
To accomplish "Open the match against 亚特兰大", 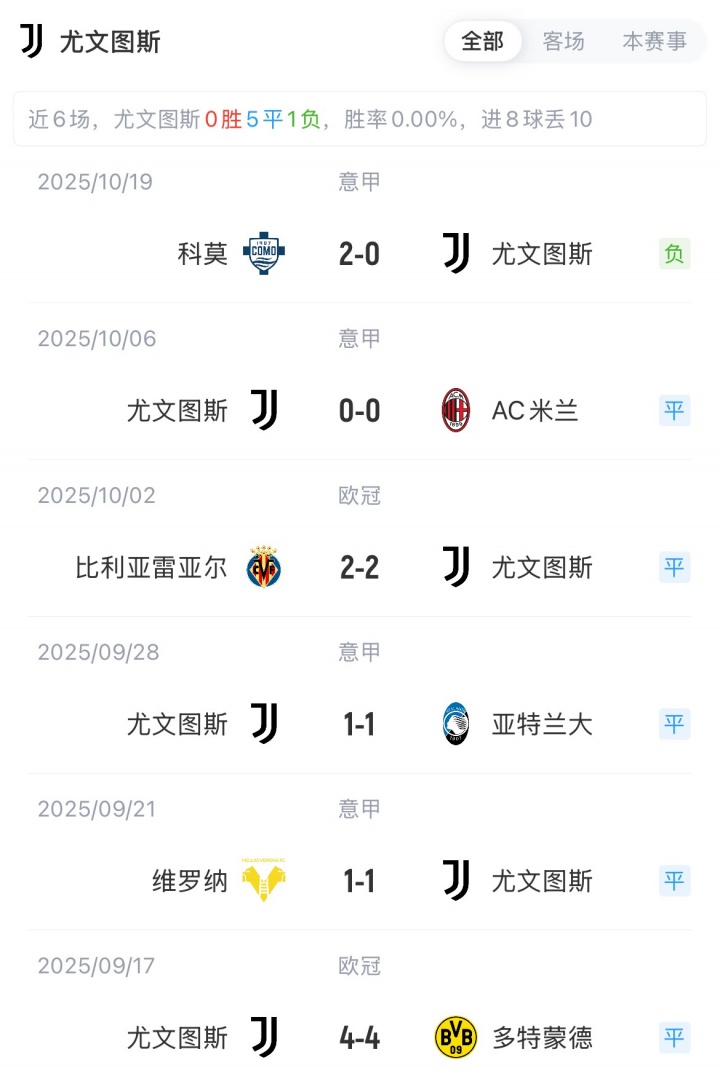I will pyautogui.click(x=359, y=724).
